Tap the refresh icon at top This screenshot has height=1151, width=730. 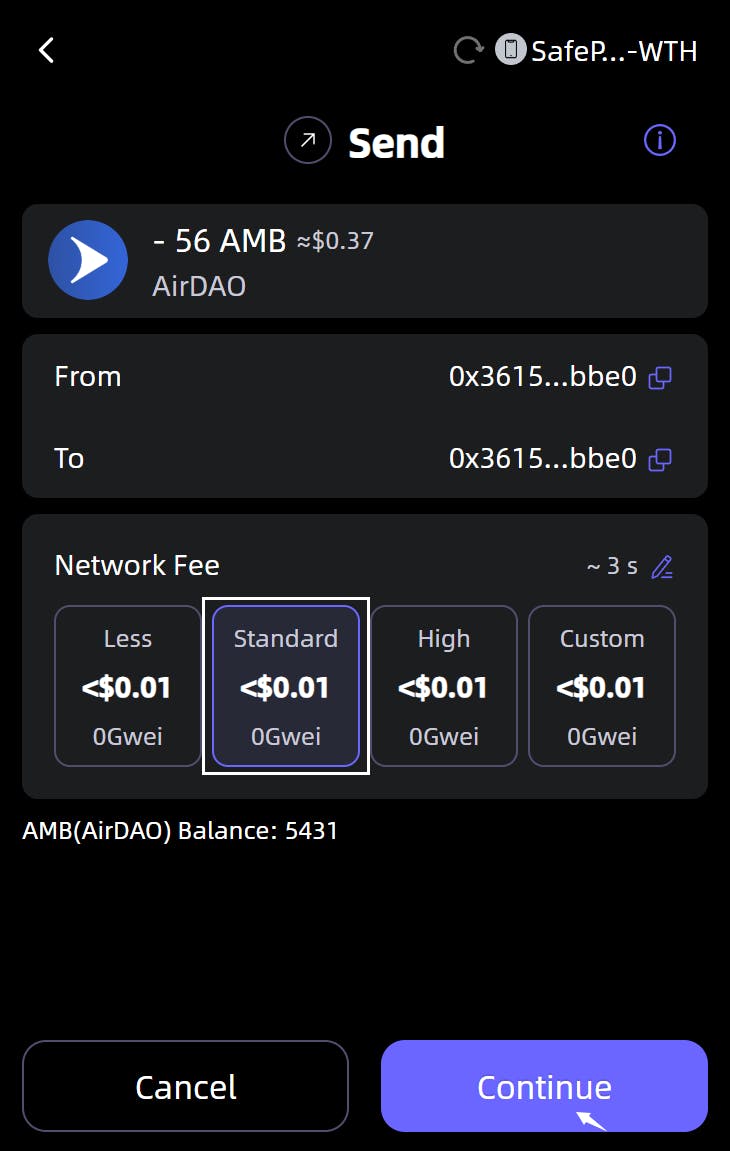[x=468, y=50]
